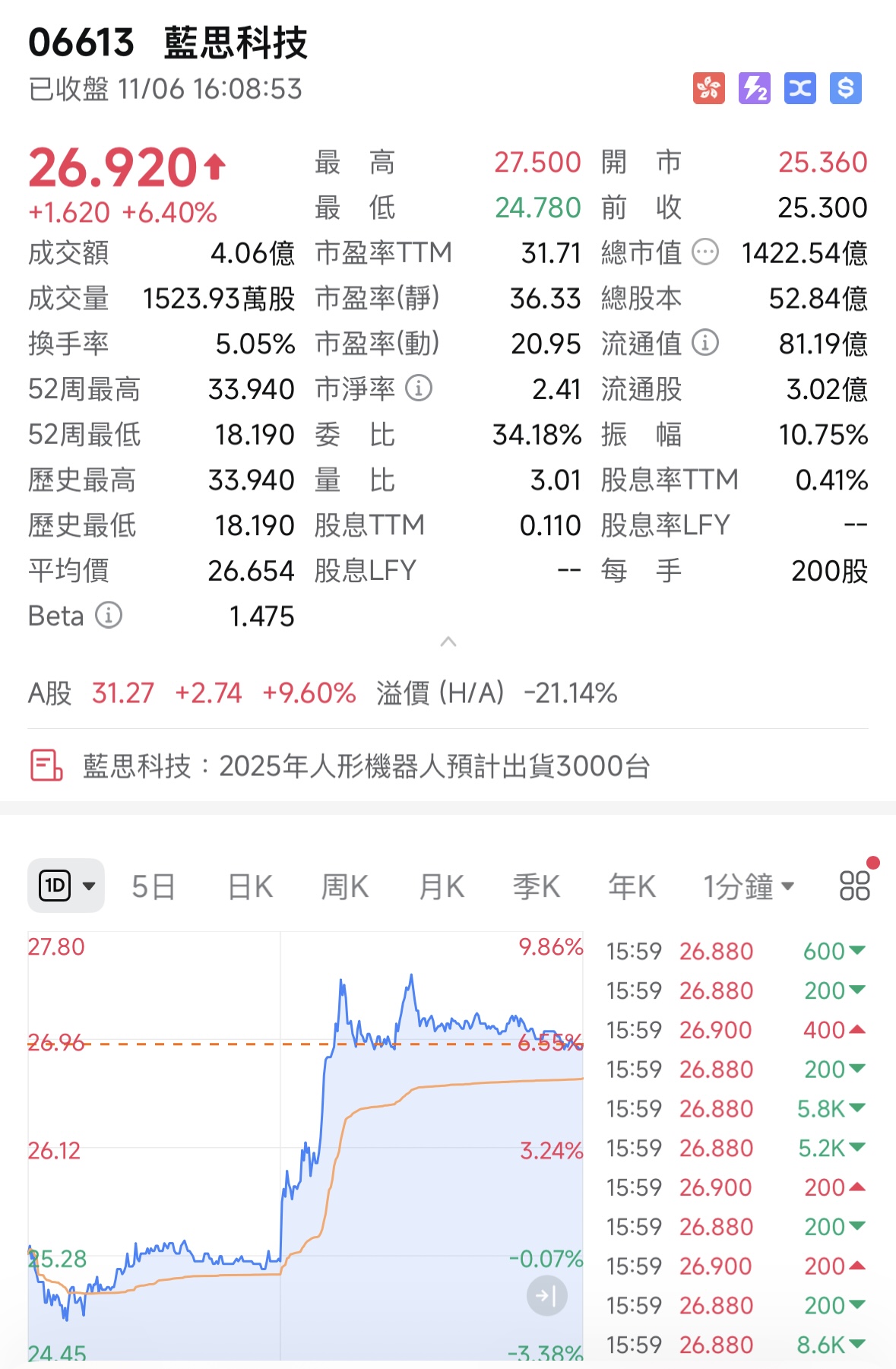Select the 周K chart tab
The height and width of the screenshot is (1369, 896).
[x=345, y=886]
